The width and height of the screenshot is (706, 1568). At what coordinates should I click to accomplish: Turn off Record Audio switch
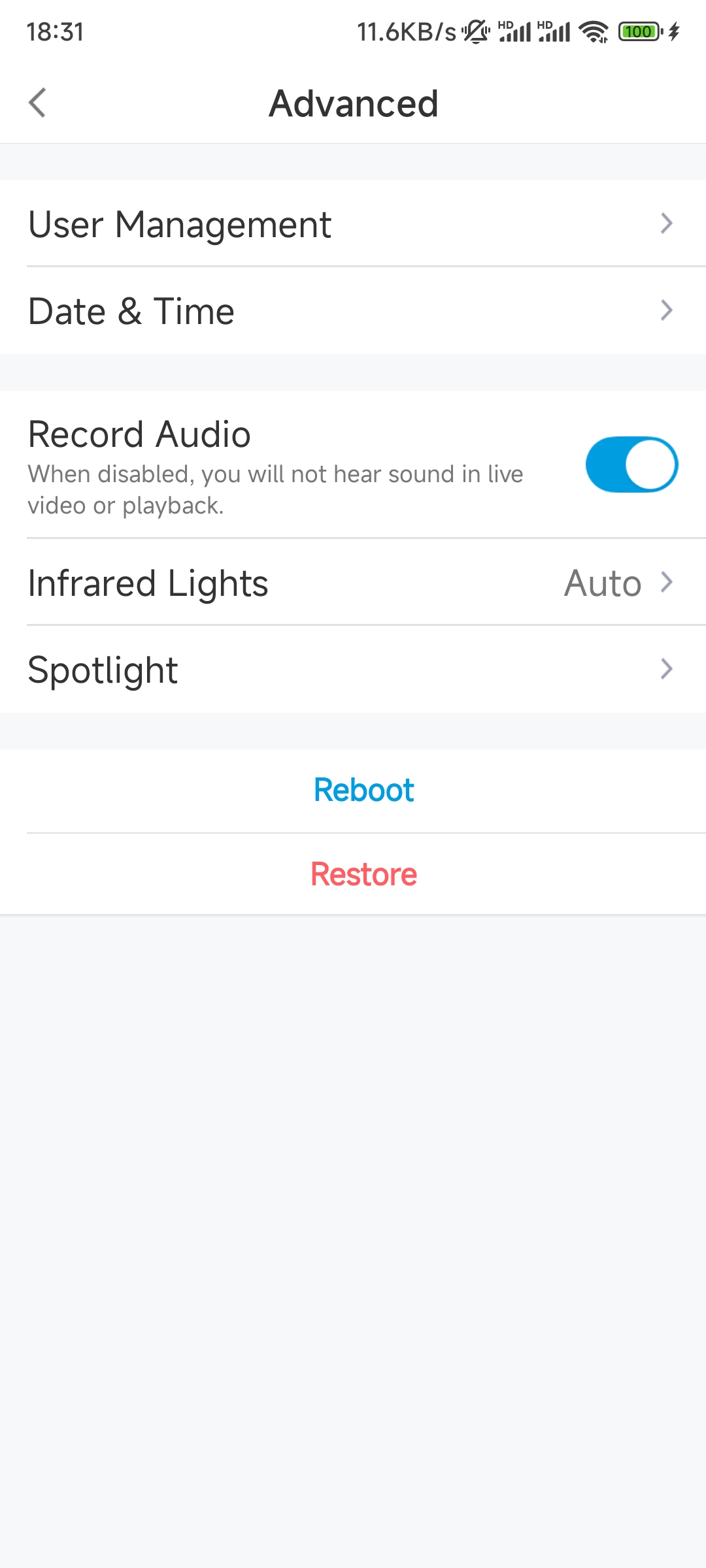pos(631,465)
